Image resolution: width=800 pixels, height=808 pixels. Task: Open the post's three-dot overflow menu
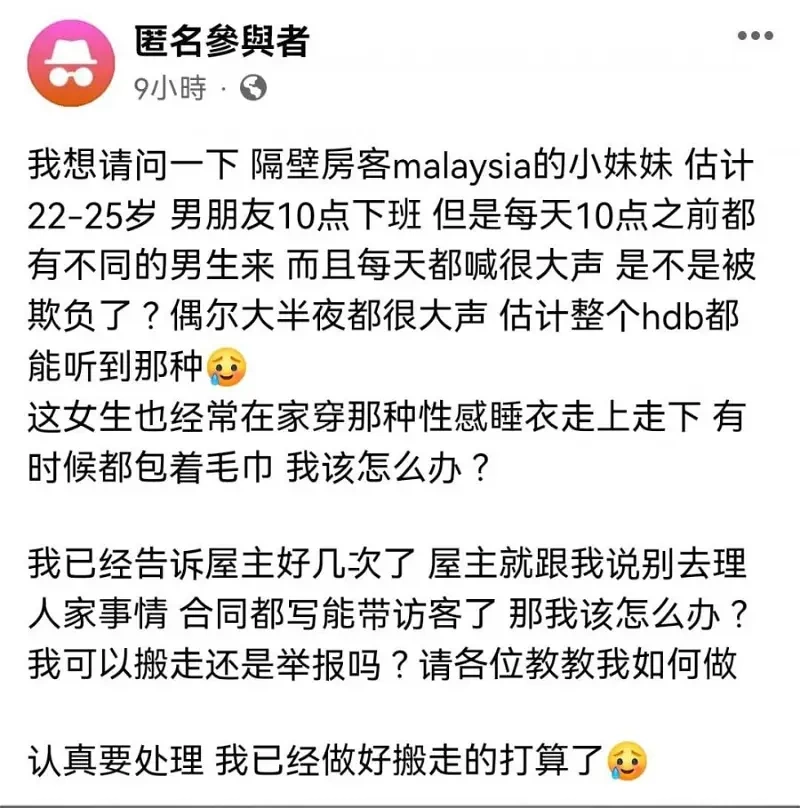[755, 36]
